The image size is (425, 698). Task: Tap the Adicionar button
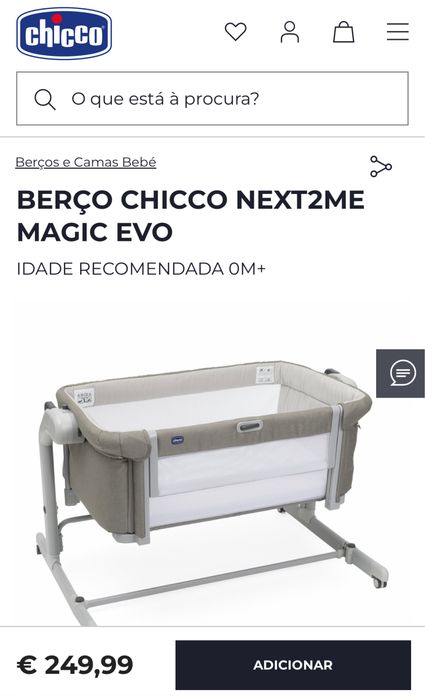(x=293, y=665)
